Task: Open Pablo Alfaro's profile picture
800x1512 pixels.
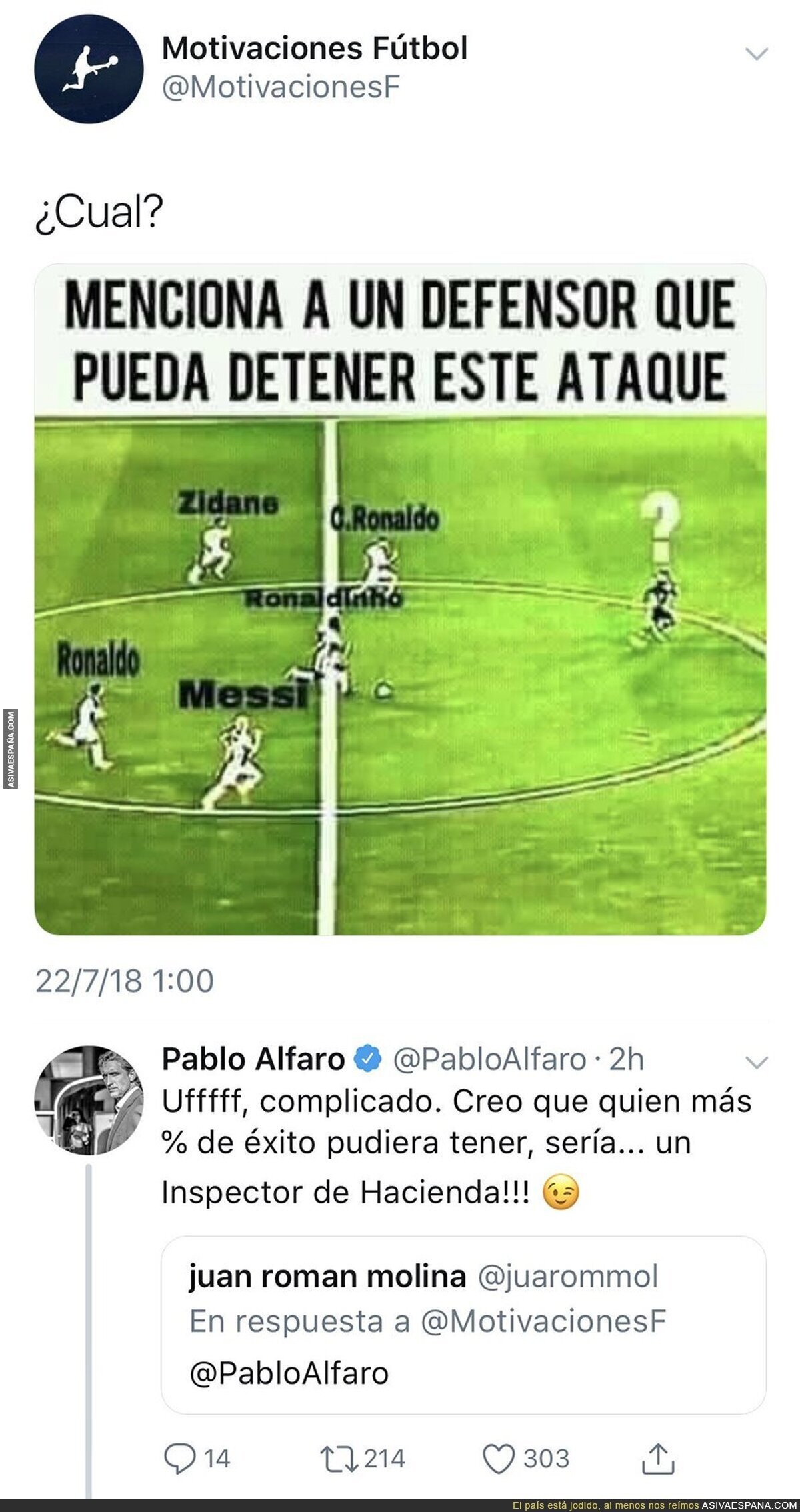Action: pyautogui.click(x=89, y=1099)
